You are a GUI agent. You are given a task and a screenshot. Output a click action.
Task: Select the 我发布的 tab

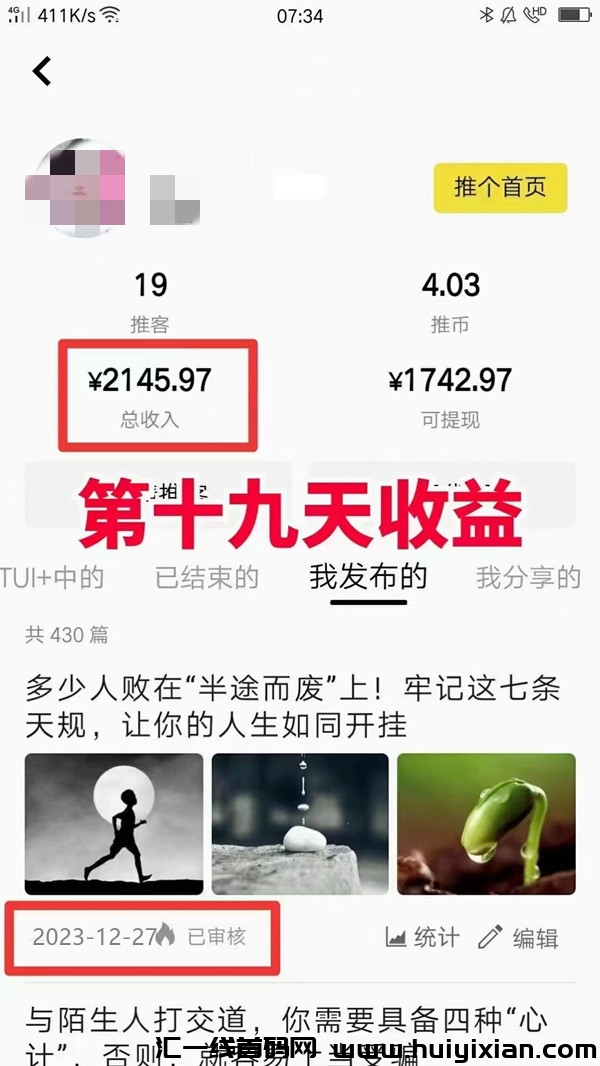368,577
